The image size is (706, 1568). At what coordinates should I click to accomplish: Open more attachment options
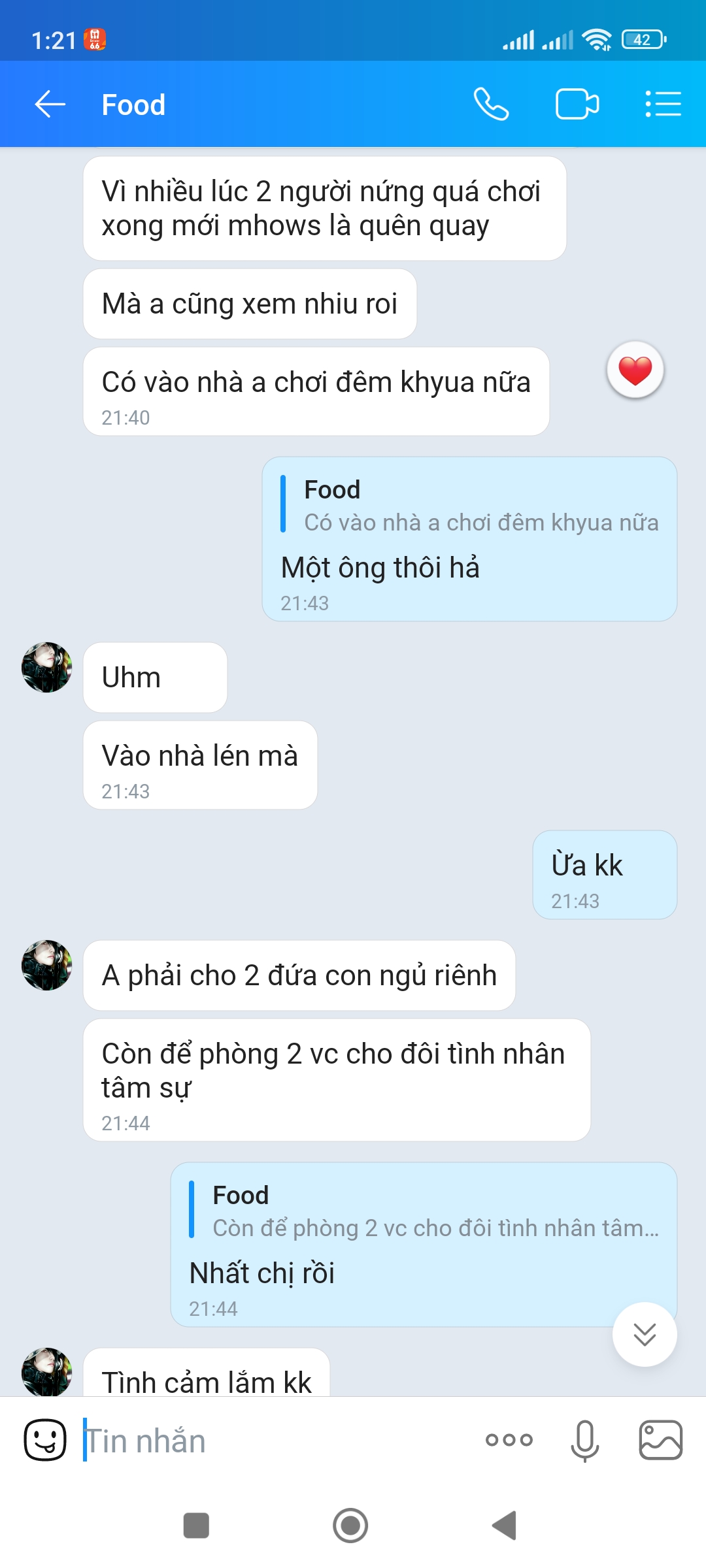point(509,1440)
